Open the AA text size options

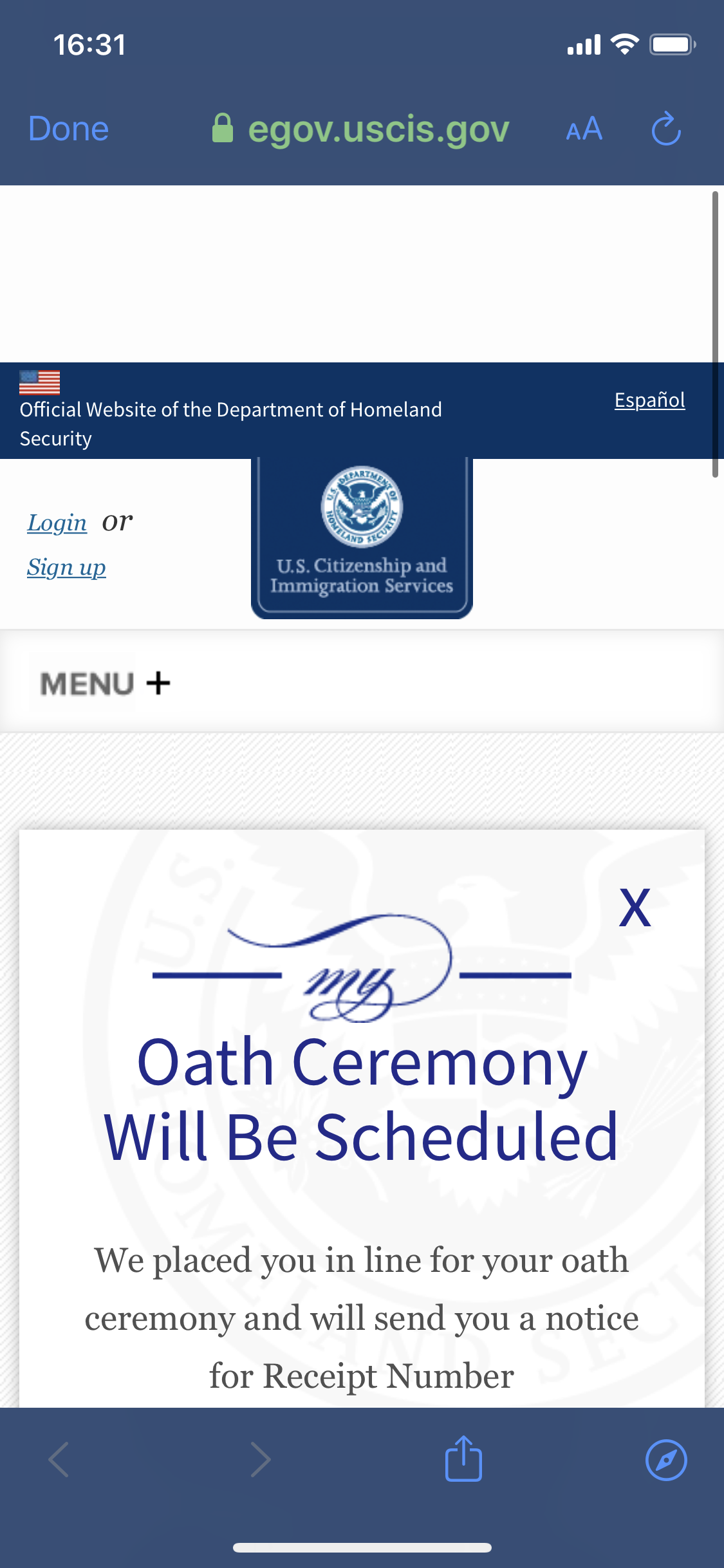tap(584, 129)
